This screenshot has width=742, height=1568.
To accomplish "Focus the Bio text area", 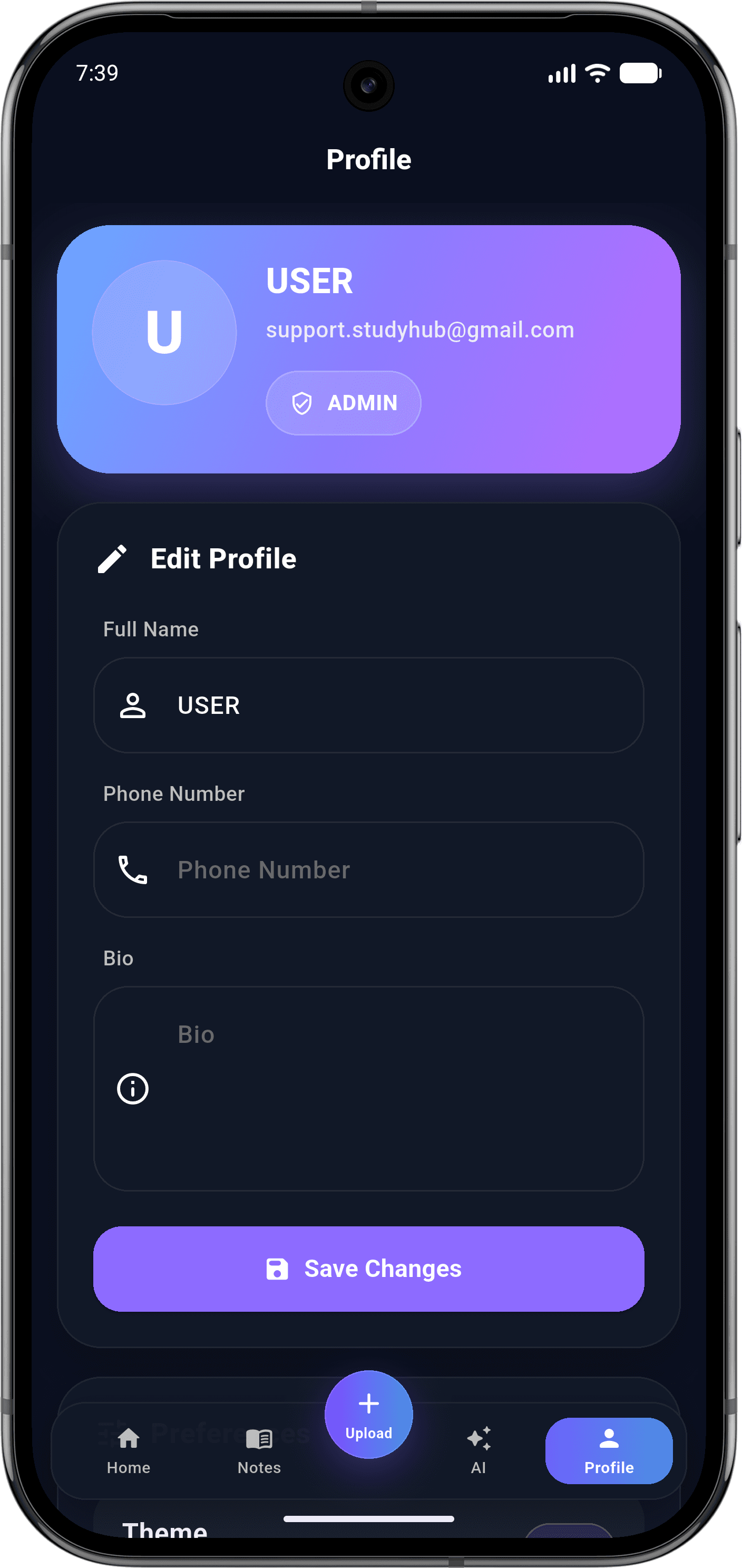I will click(x=368, y=1088).
